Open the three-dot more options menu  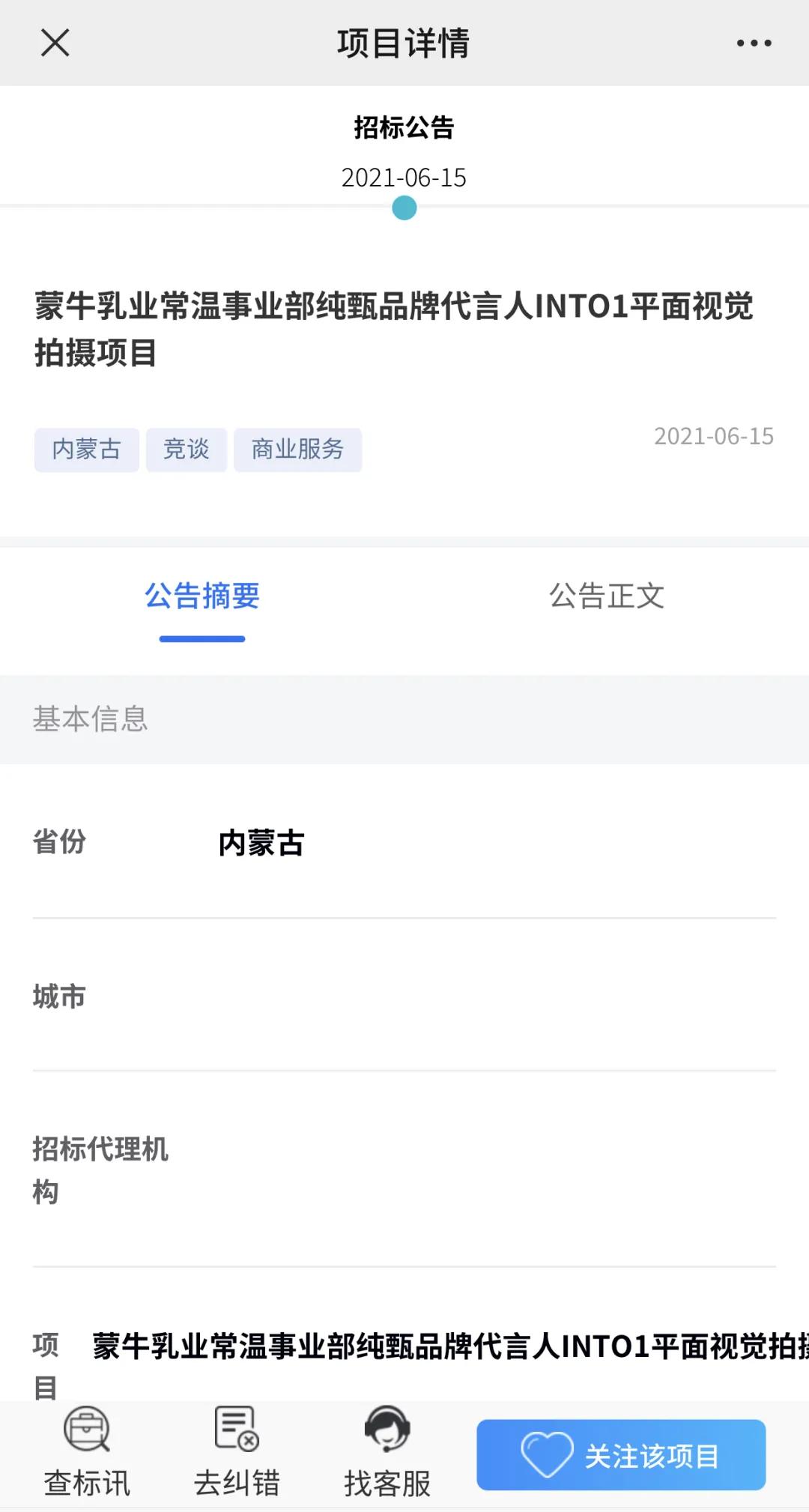coord(753,43)
